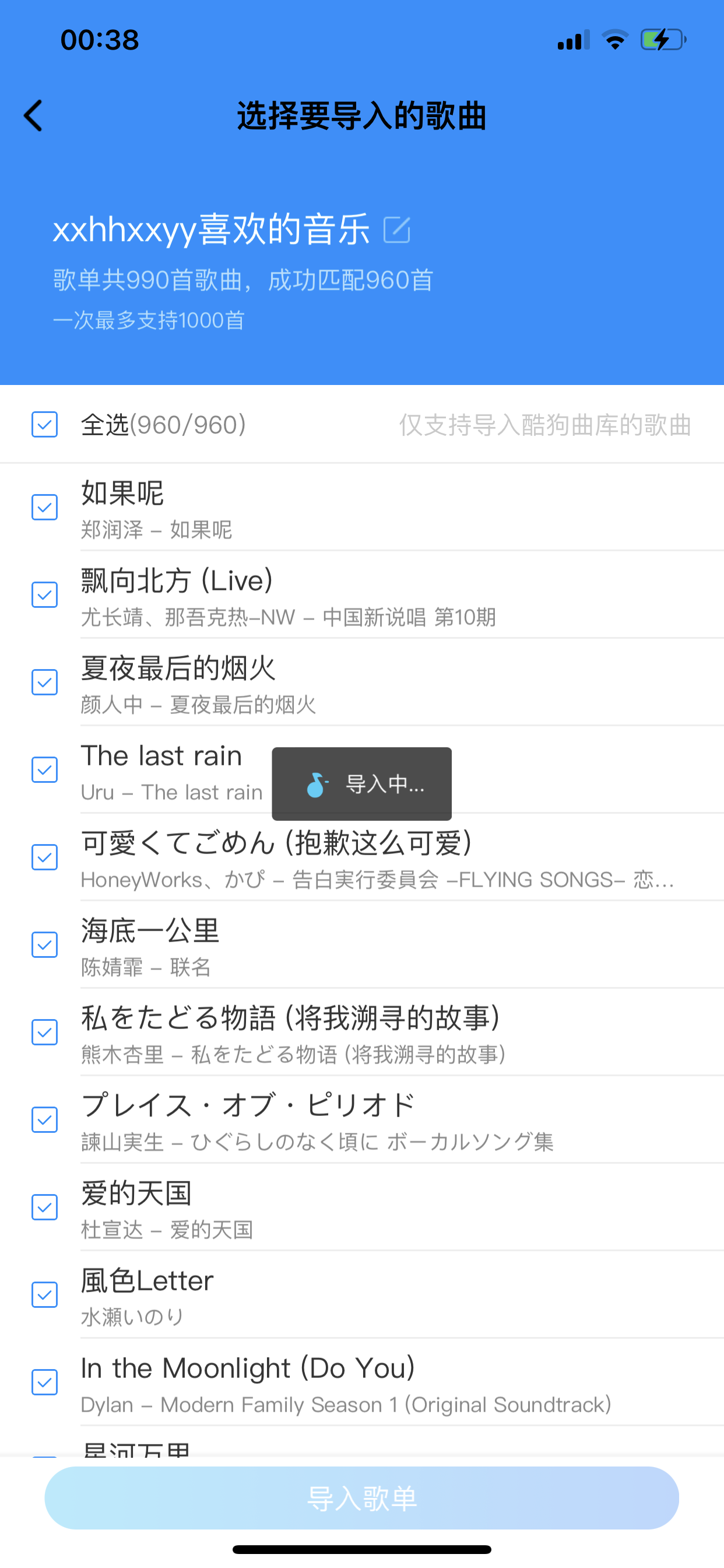Uncheck the song 如果呢

coord(44,507)
